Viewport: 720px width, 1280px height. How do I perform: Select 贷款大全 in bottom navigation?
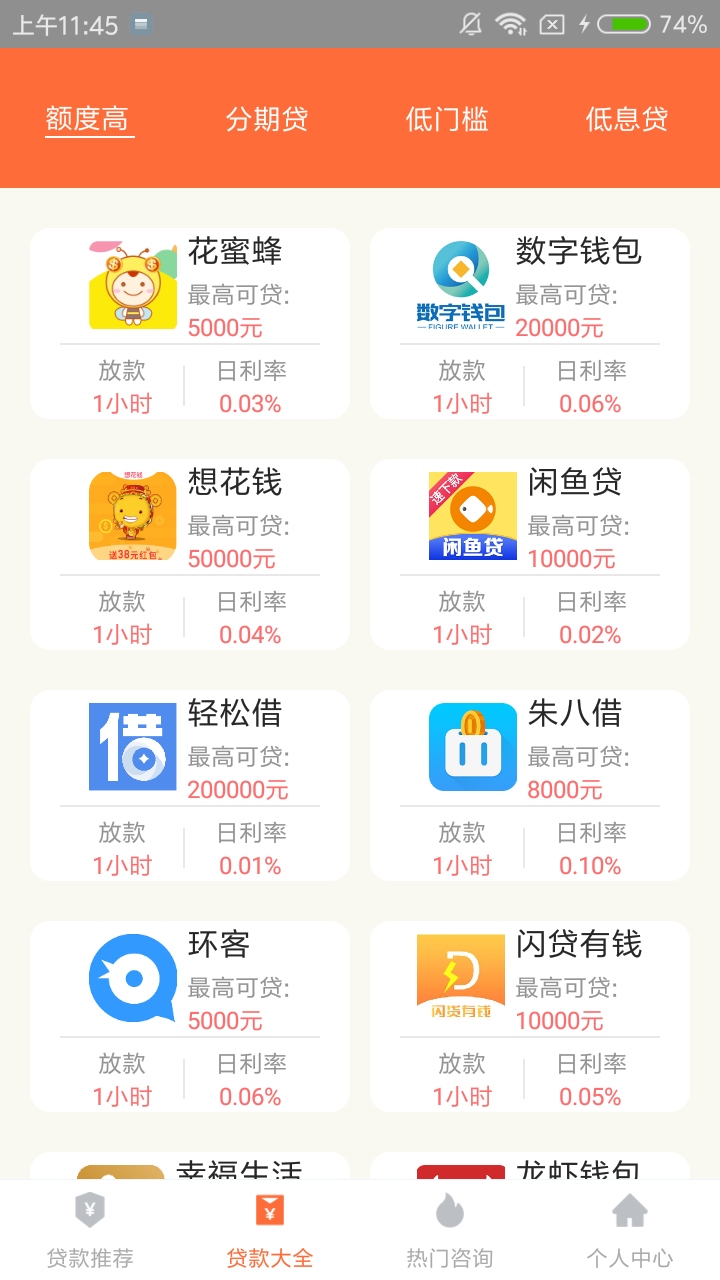270,1230
